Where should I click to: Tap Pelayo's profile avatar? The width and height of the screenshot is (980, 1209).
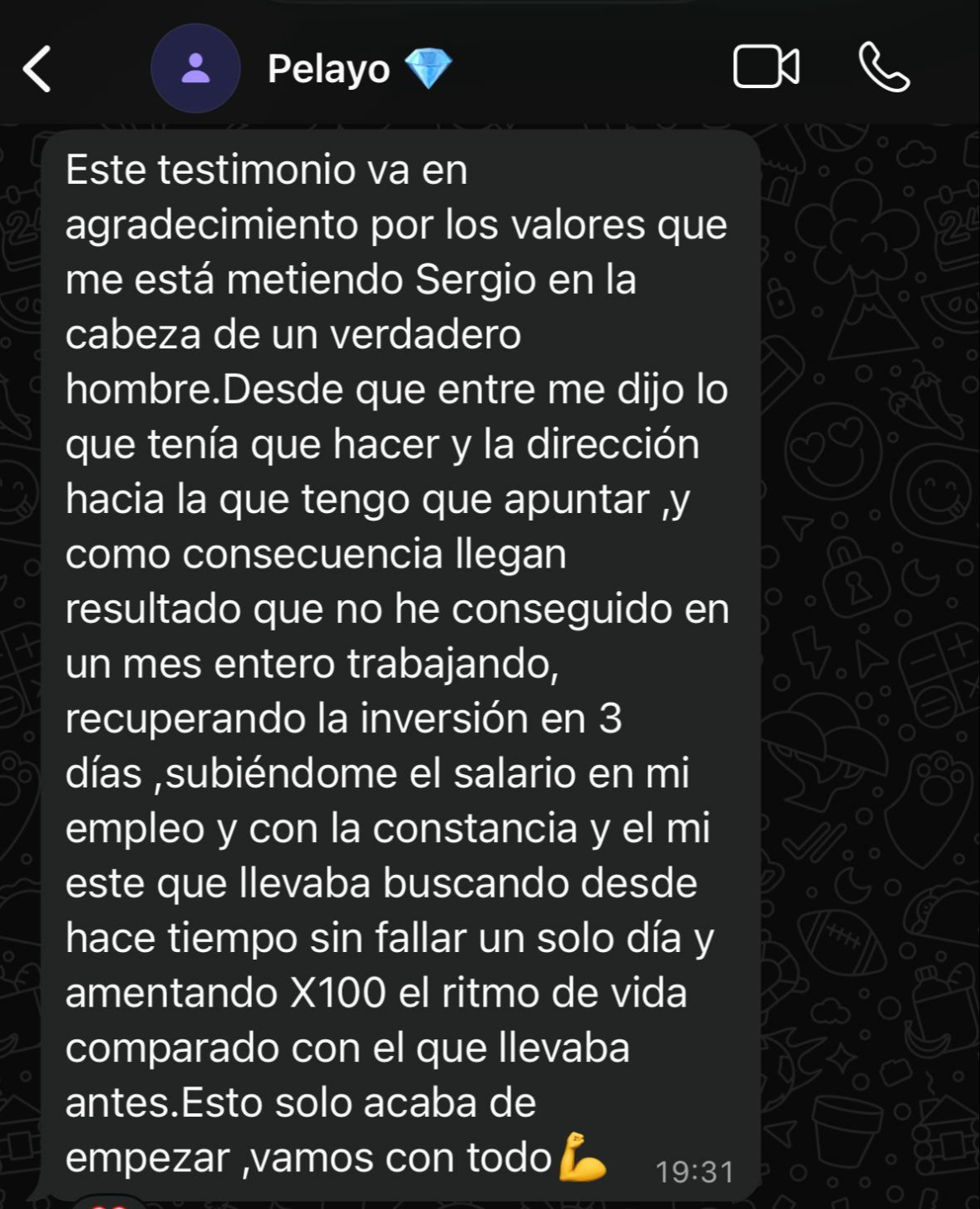pos(195,69)
